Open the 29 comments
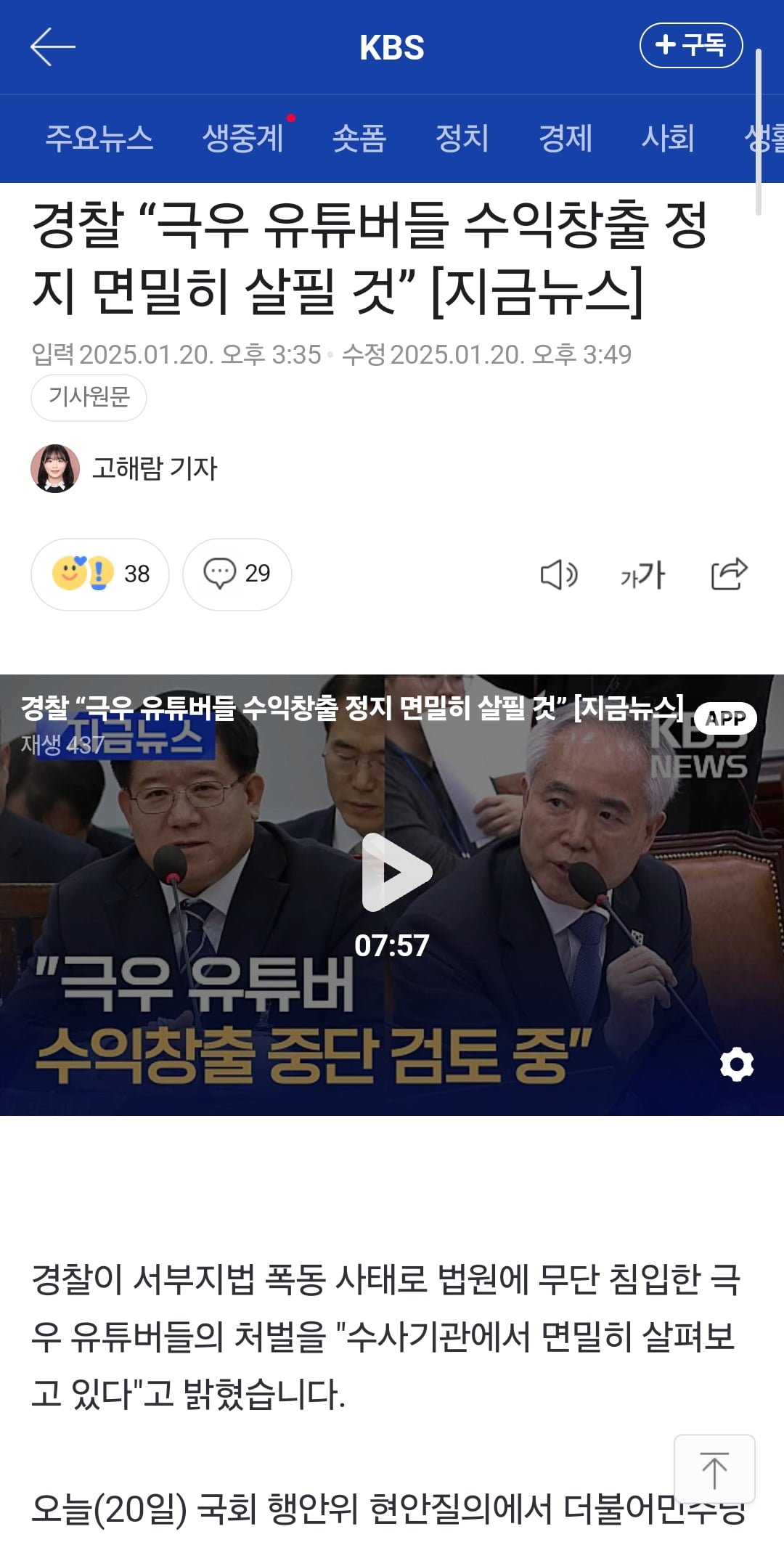Image resolution: width=784 pixels, height=1545 pixels. [237, 574]
